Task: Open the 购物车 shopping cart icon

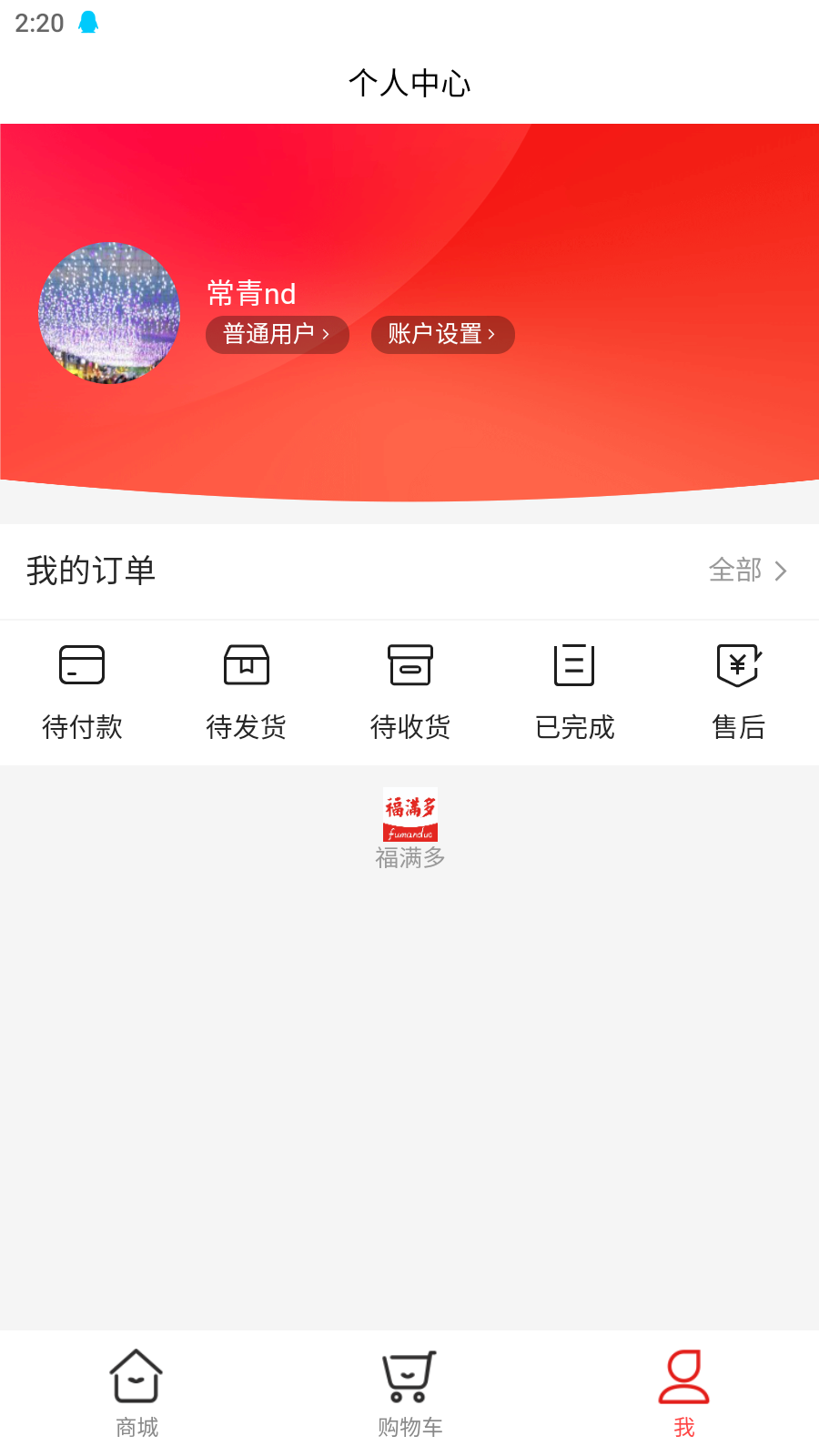Action: (x=409, y=1380)
